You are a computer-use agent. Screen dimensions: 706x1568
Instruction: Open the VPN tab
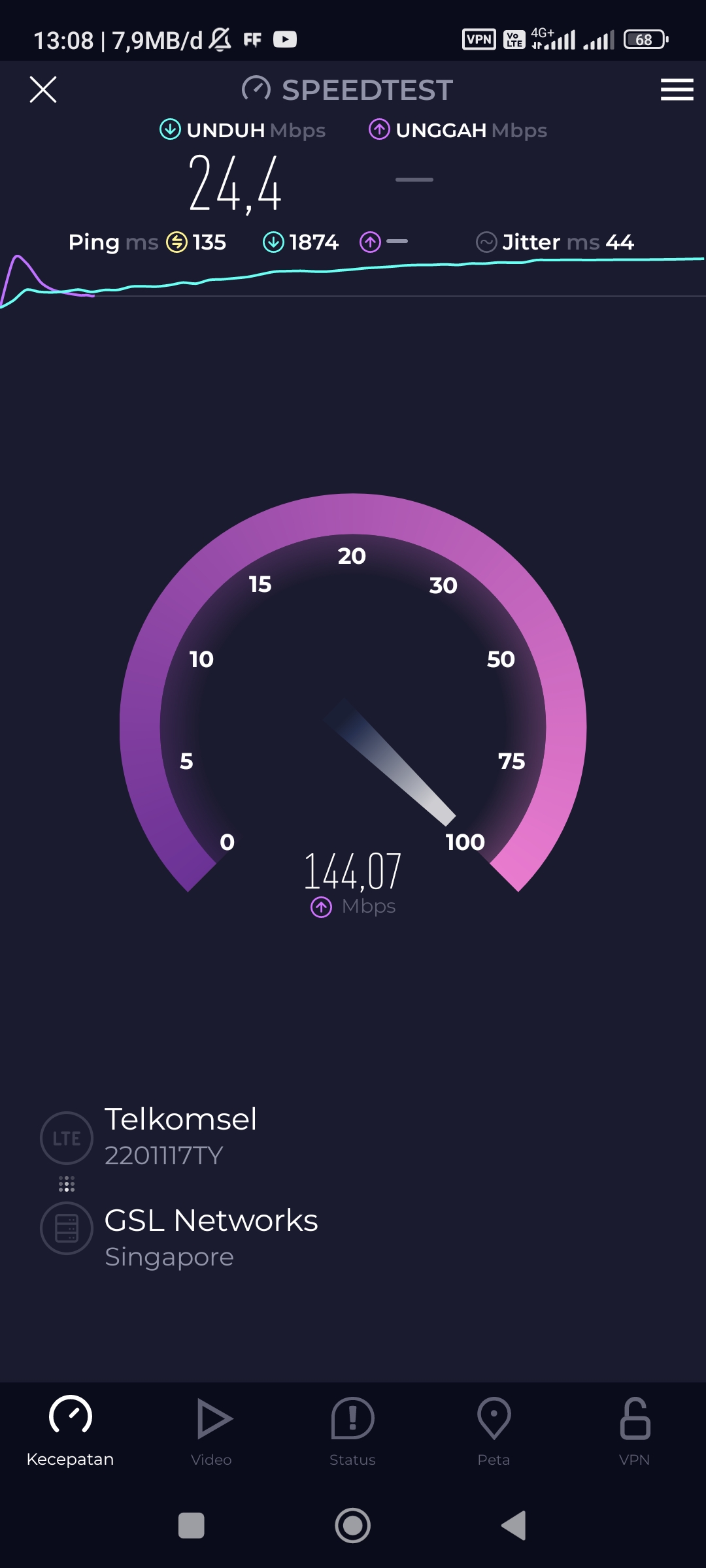point(635,1431)
